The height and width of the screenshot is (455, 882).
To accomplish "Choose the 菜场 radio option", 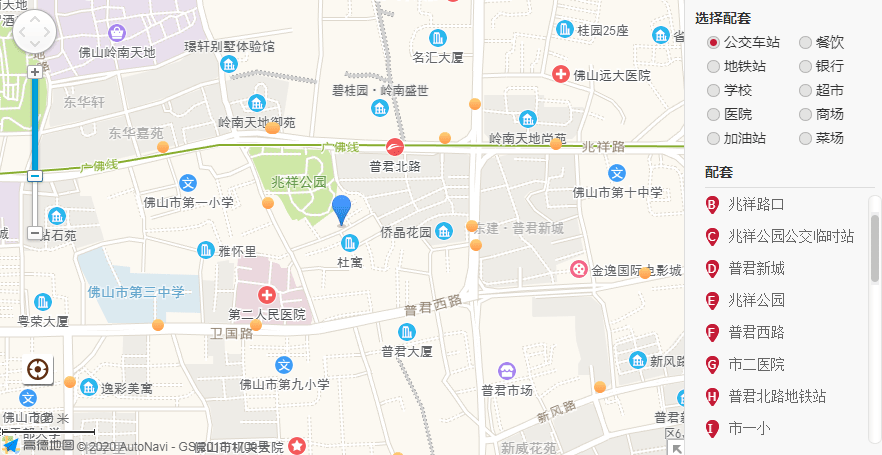I will (x=805, y=138).
